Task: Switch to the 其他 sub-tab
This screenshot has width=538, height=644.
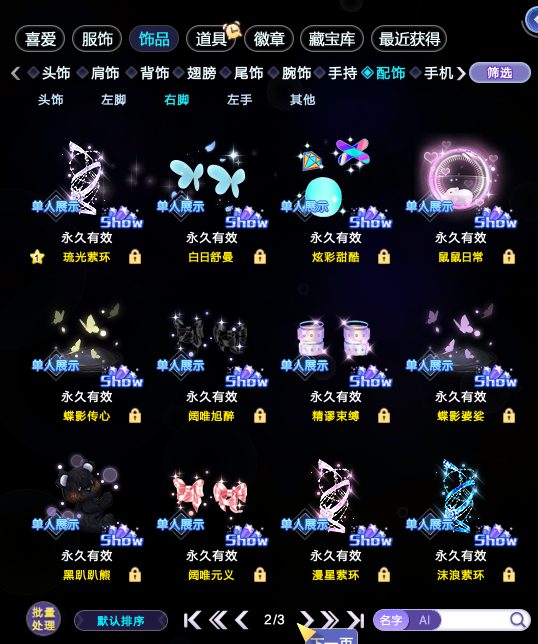Action: click(302, 99)
